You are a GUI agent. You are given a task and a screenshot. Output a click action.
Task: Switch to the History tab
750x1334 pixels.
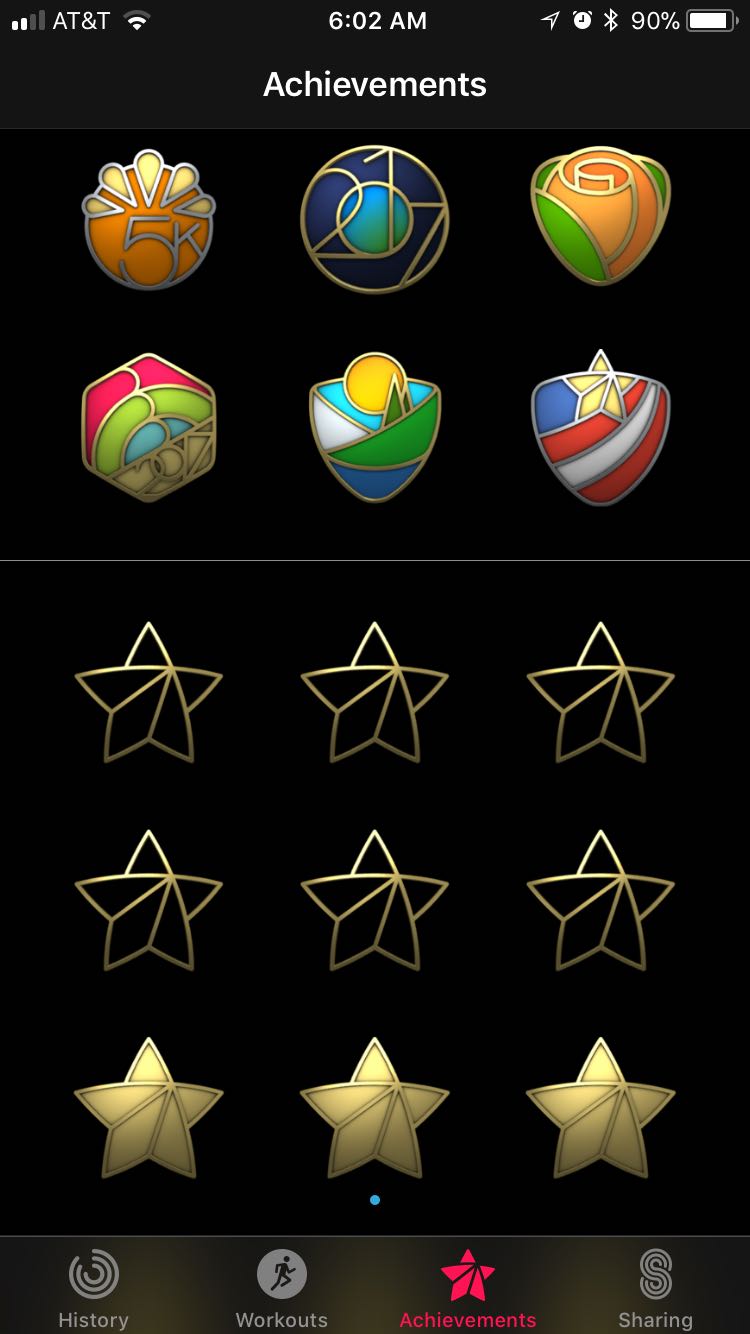pyautogui.click(x=93, y=1288)
